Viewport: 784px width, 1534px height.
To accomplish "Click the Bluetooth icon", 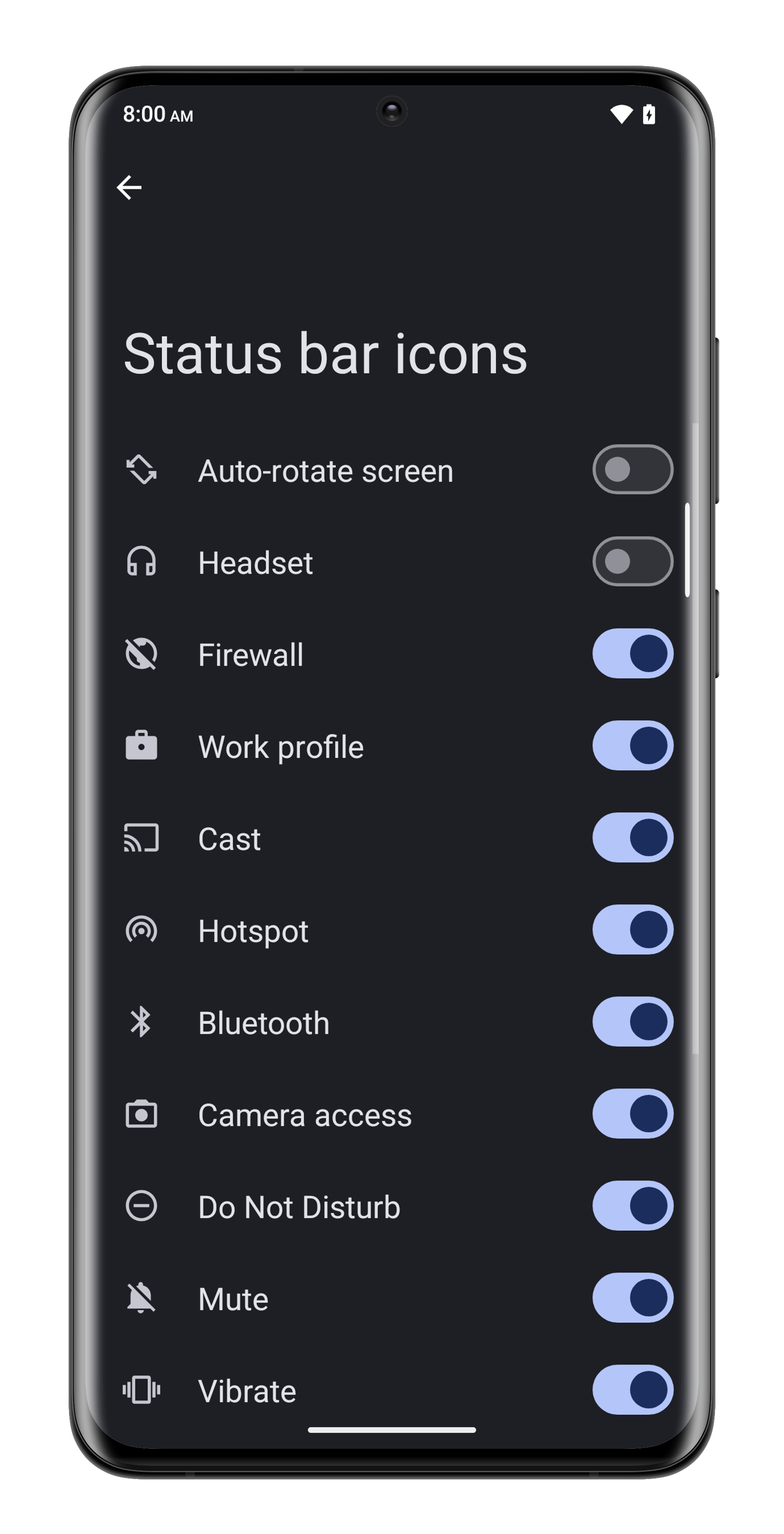I will pyautogui.click(x=142, y=1022).
